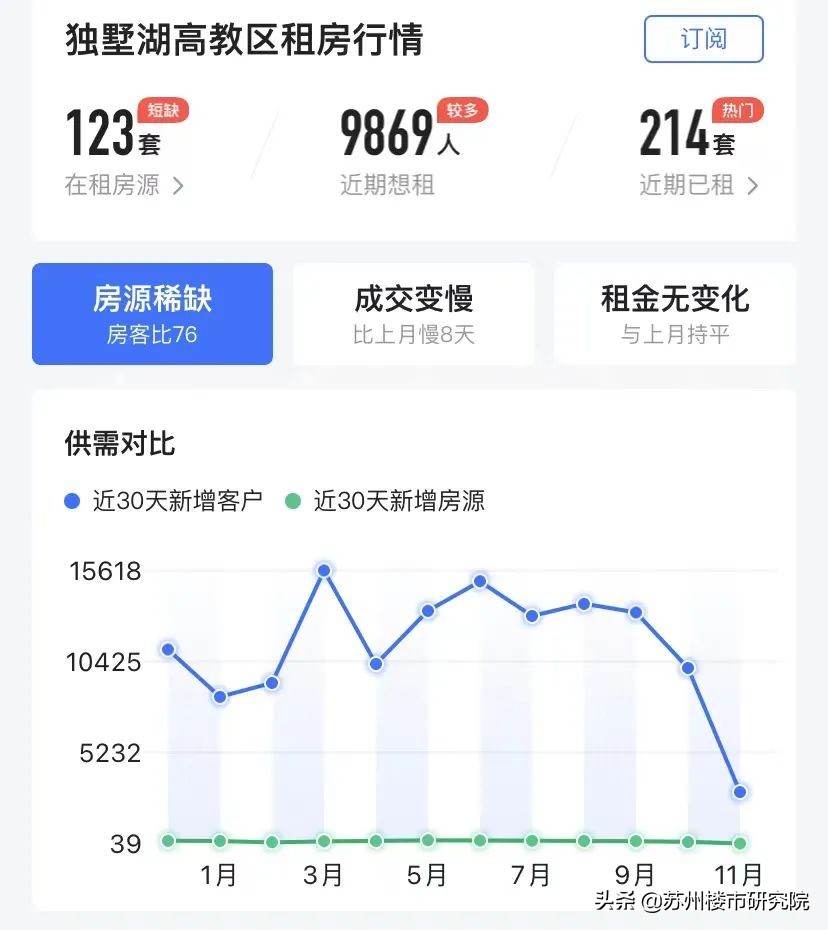
Task: Open the 独墅湖高教区租房行情 title link
Action: click(240, 42)
